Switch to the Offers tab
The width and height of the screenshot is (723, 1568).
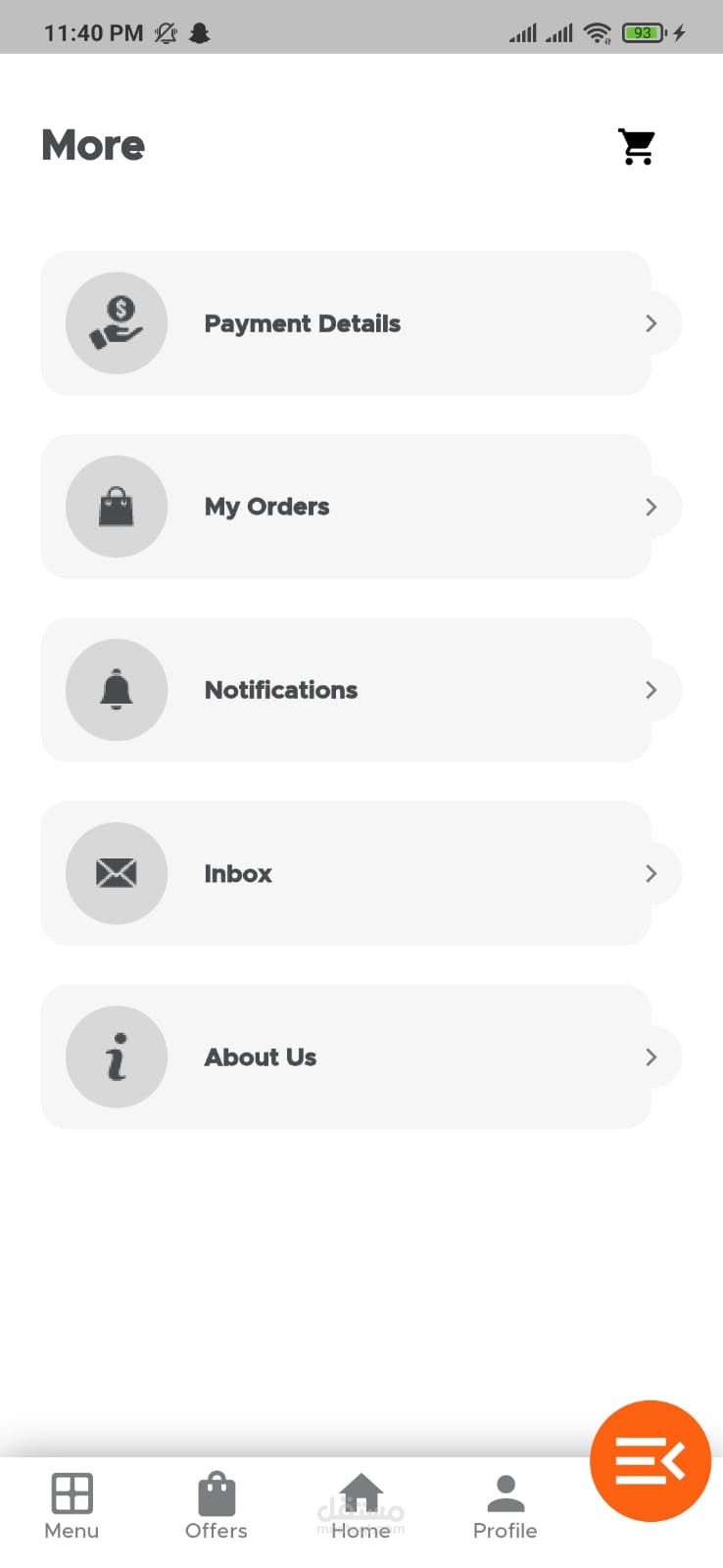[x=217, y=1507]
